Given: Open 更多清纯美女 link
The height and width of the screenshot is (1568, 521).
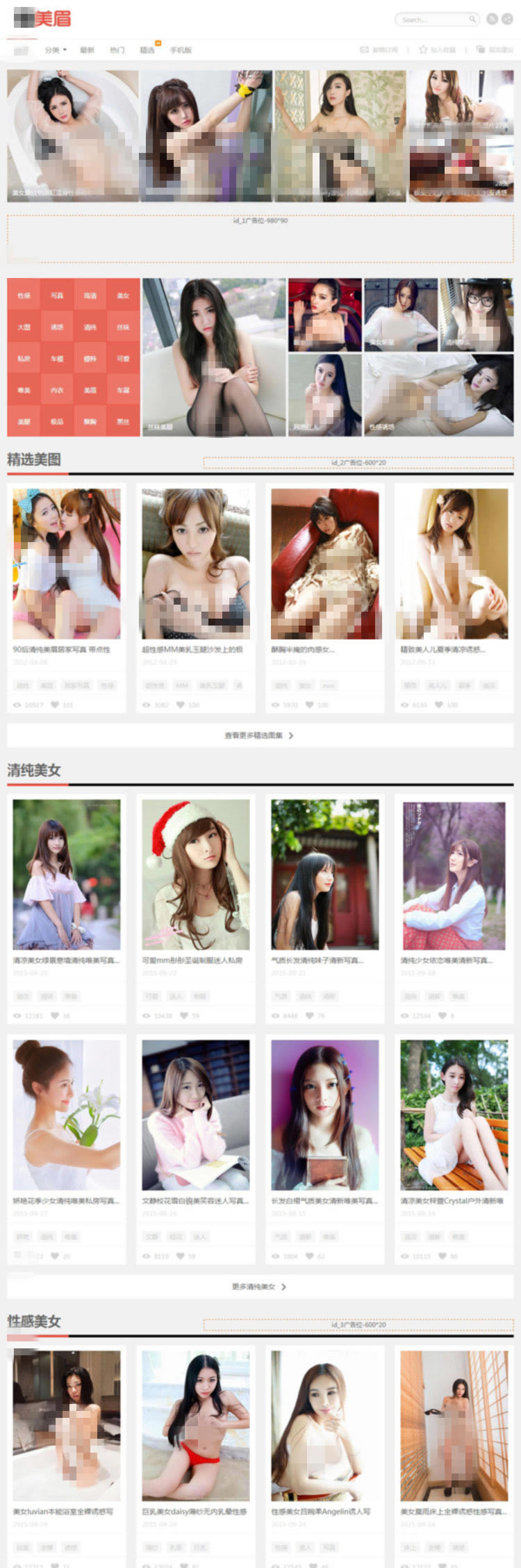Looking at the screenshot, I should pyautogui.click(x=258, y=1287).
